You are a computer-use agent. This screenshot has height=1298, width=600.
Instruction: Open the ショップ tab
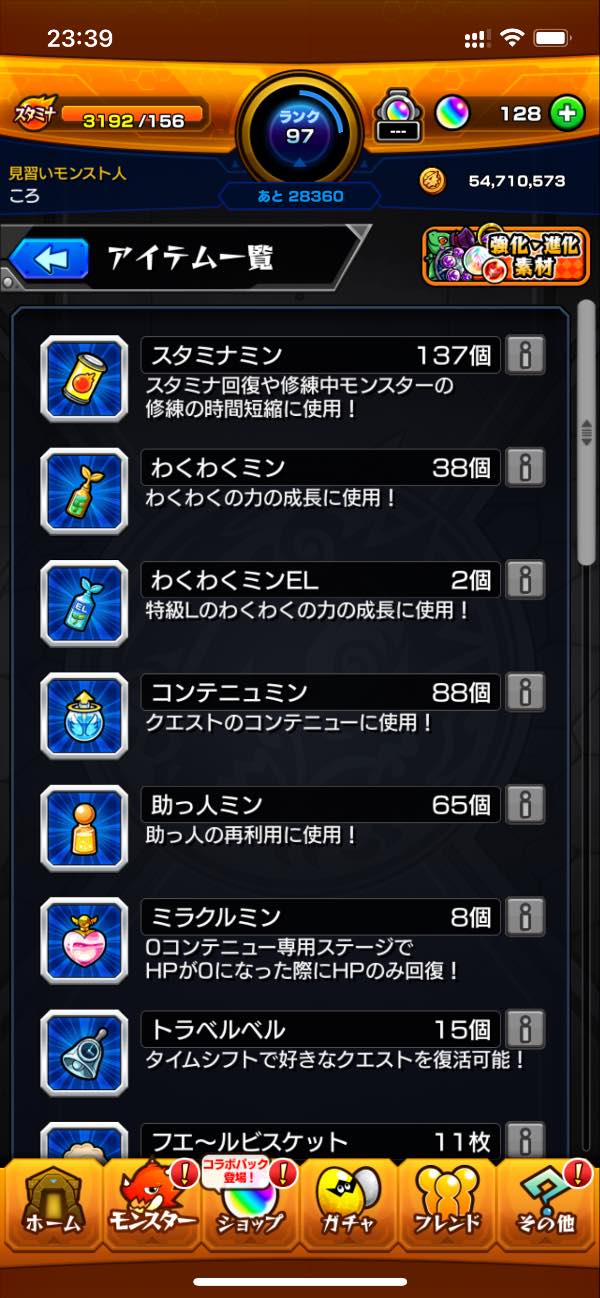[x=249, y=1210]
